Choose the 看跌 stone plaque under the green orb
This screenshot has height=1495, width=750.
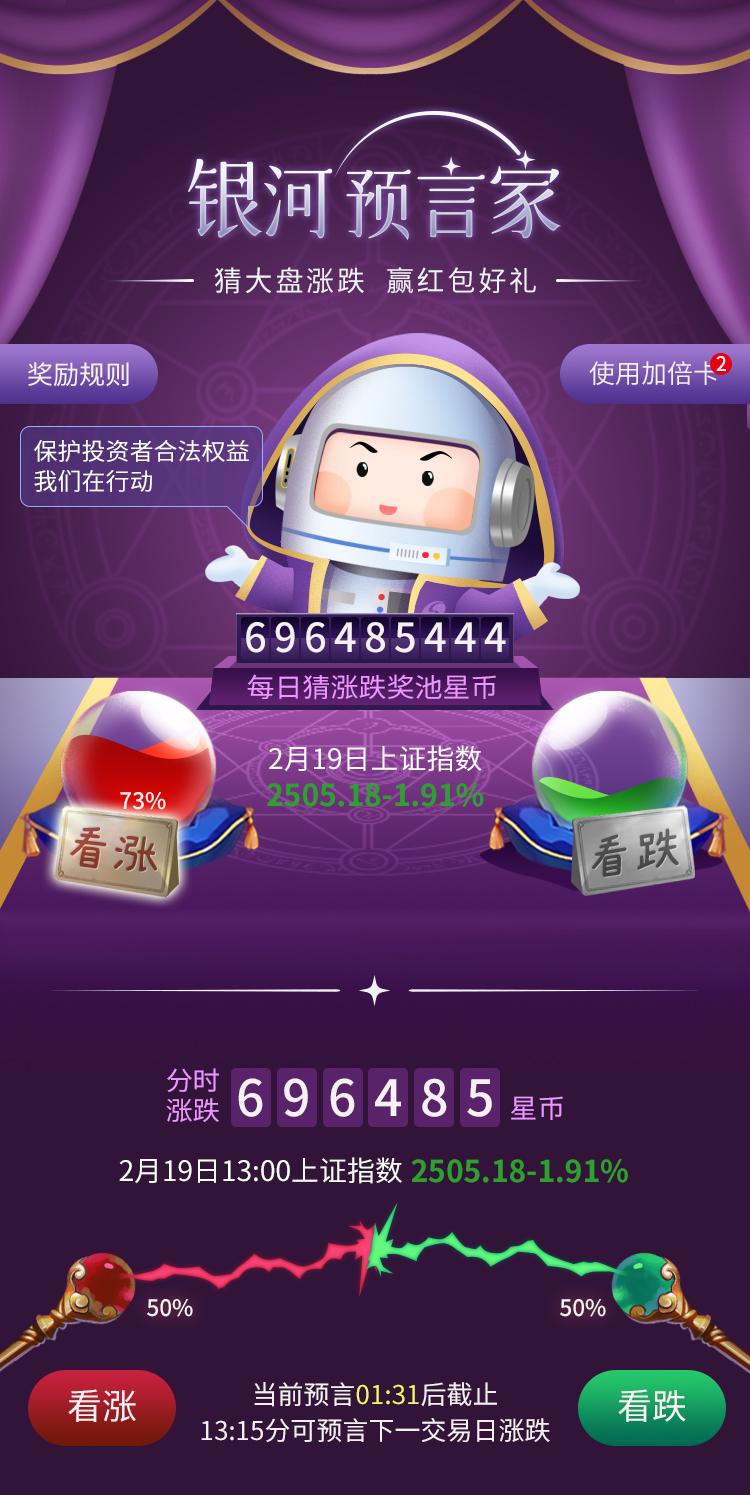[x=634, y=852]
